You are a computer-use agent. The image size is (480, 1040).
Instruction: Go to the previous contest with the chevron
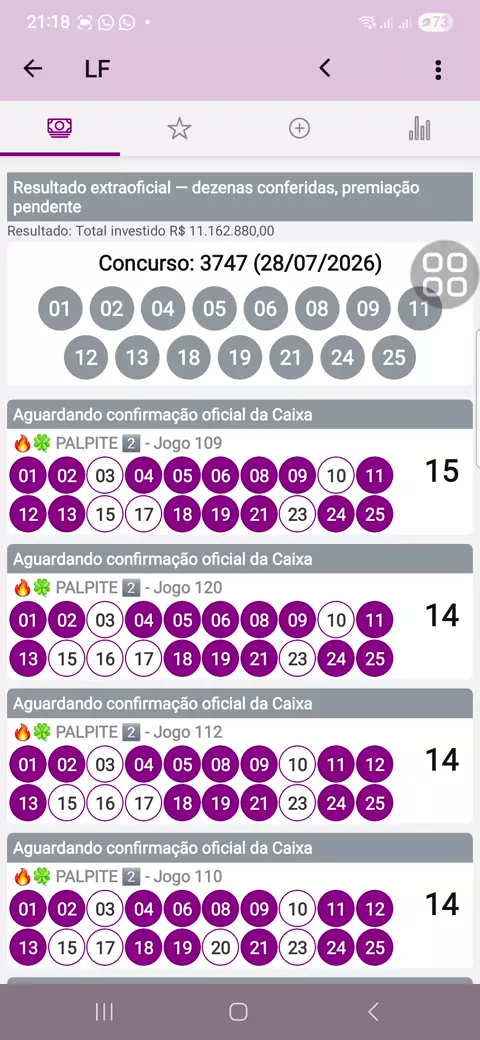[x=324, y=68]
